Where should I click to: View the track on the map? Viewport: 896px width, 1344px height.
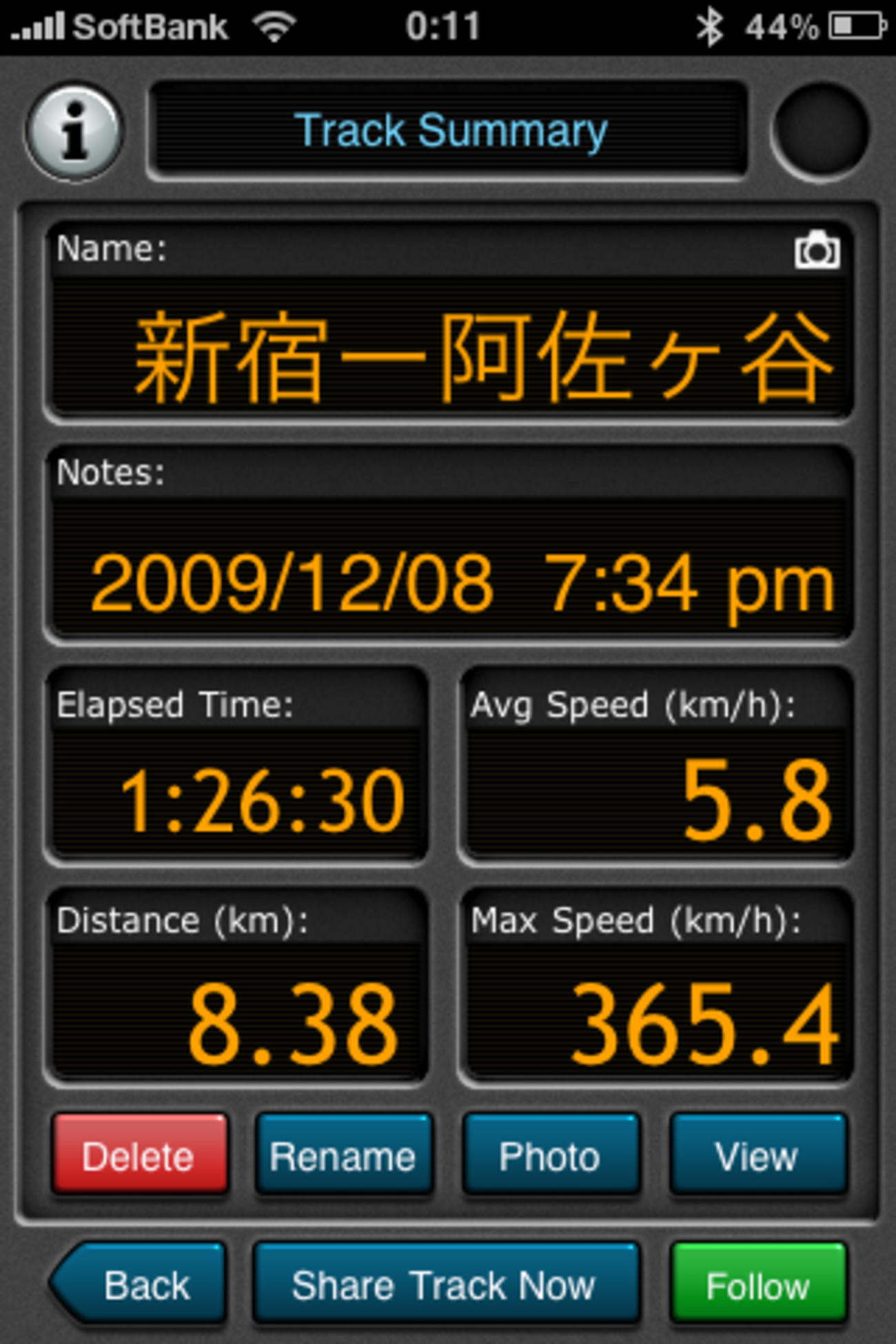tap(757, 1155)
